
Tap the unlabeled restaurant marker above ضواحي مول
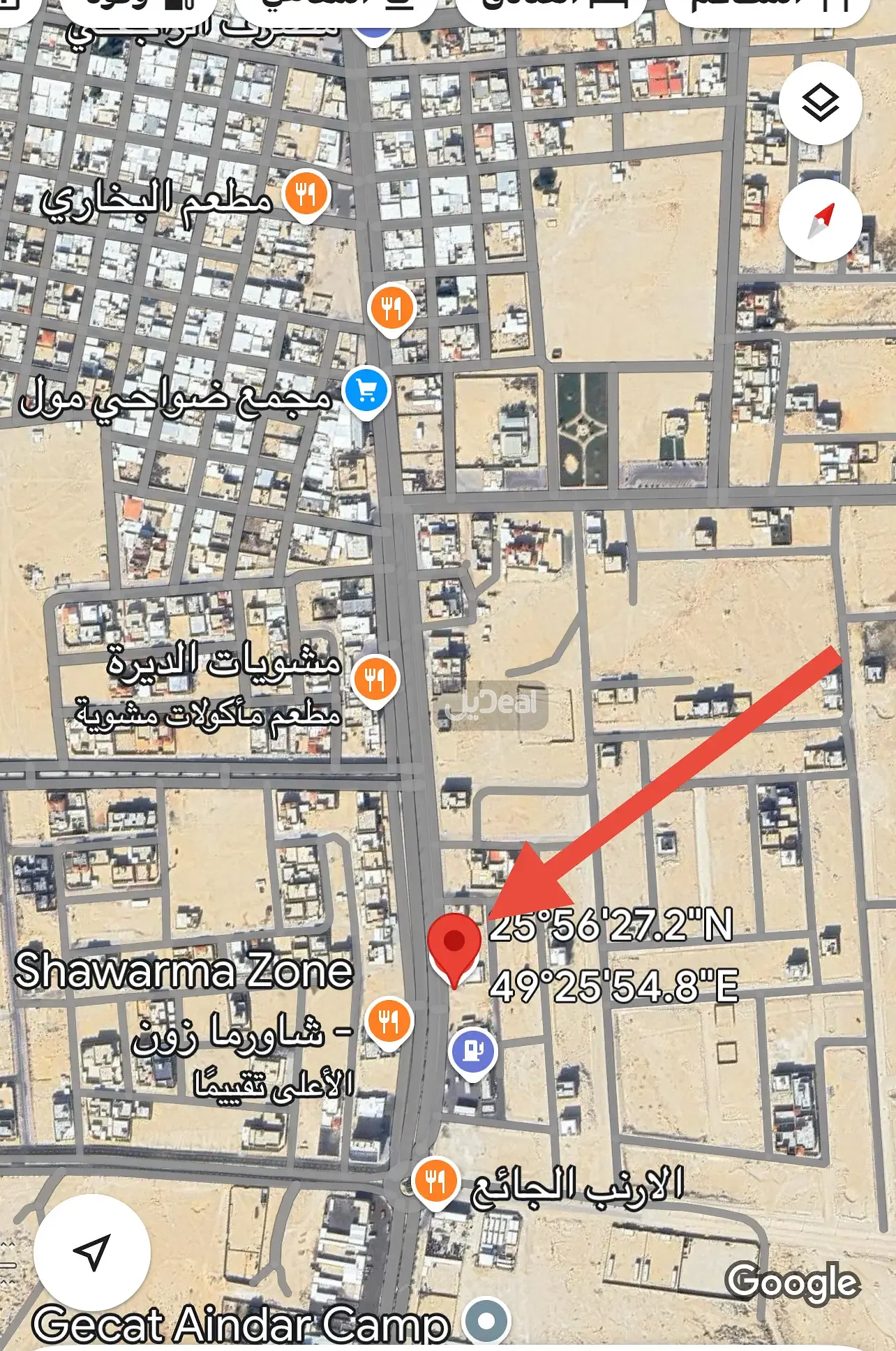point(391,307)
